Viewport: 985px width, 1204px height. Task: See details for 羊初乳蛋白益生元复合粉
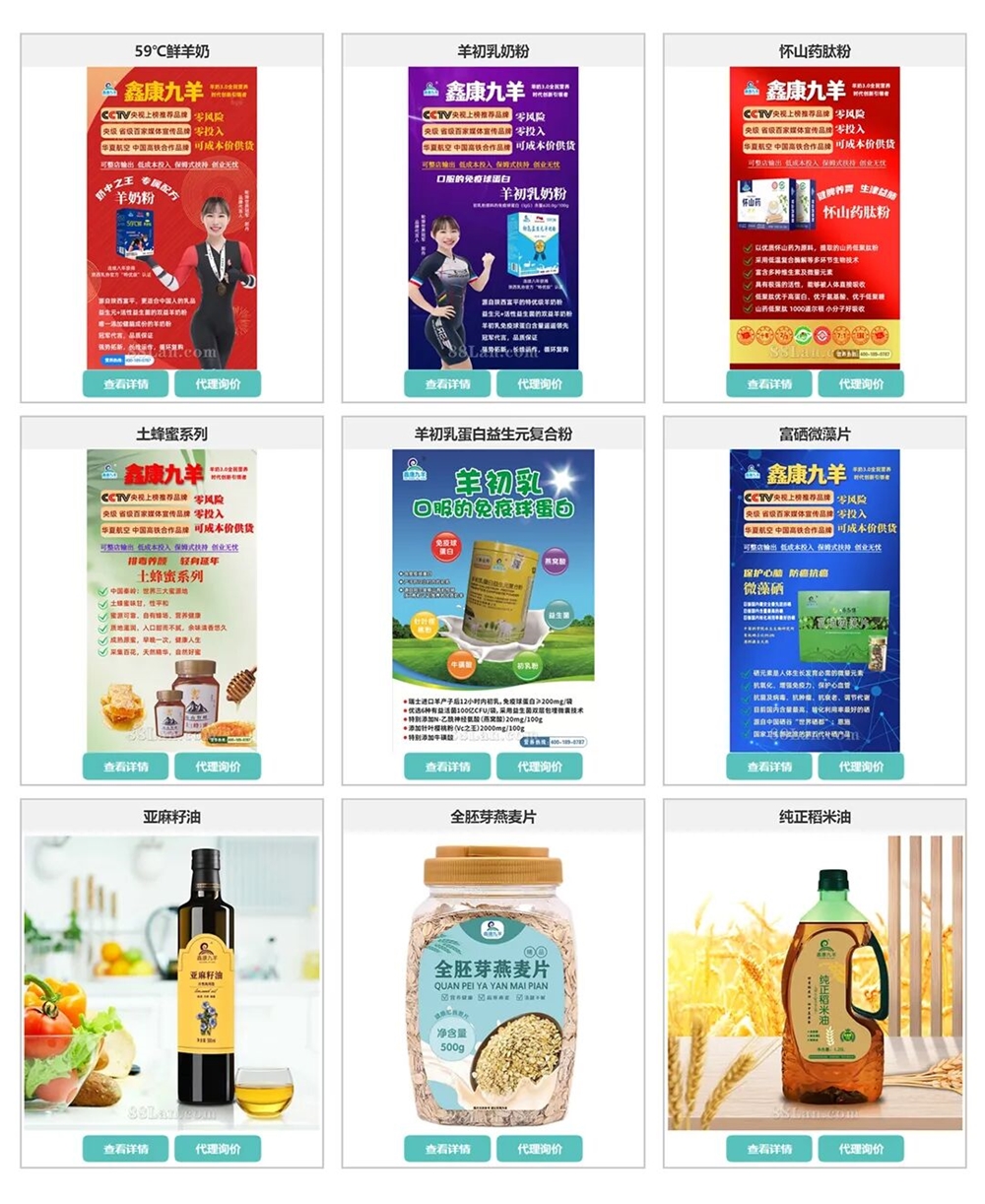pos(447,767)
